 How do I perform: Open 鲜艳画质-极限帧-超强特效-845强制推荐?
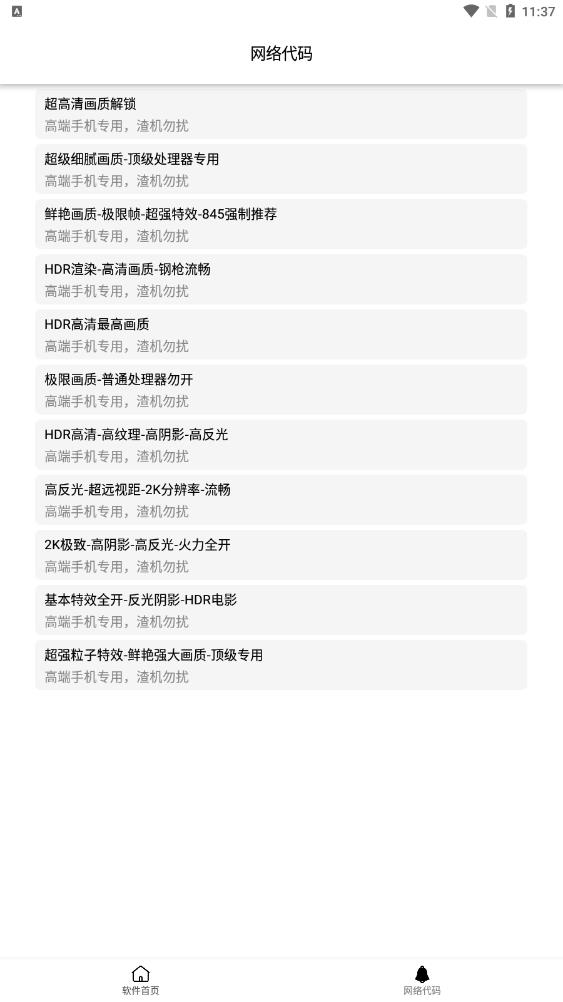[x=281, y=224]
